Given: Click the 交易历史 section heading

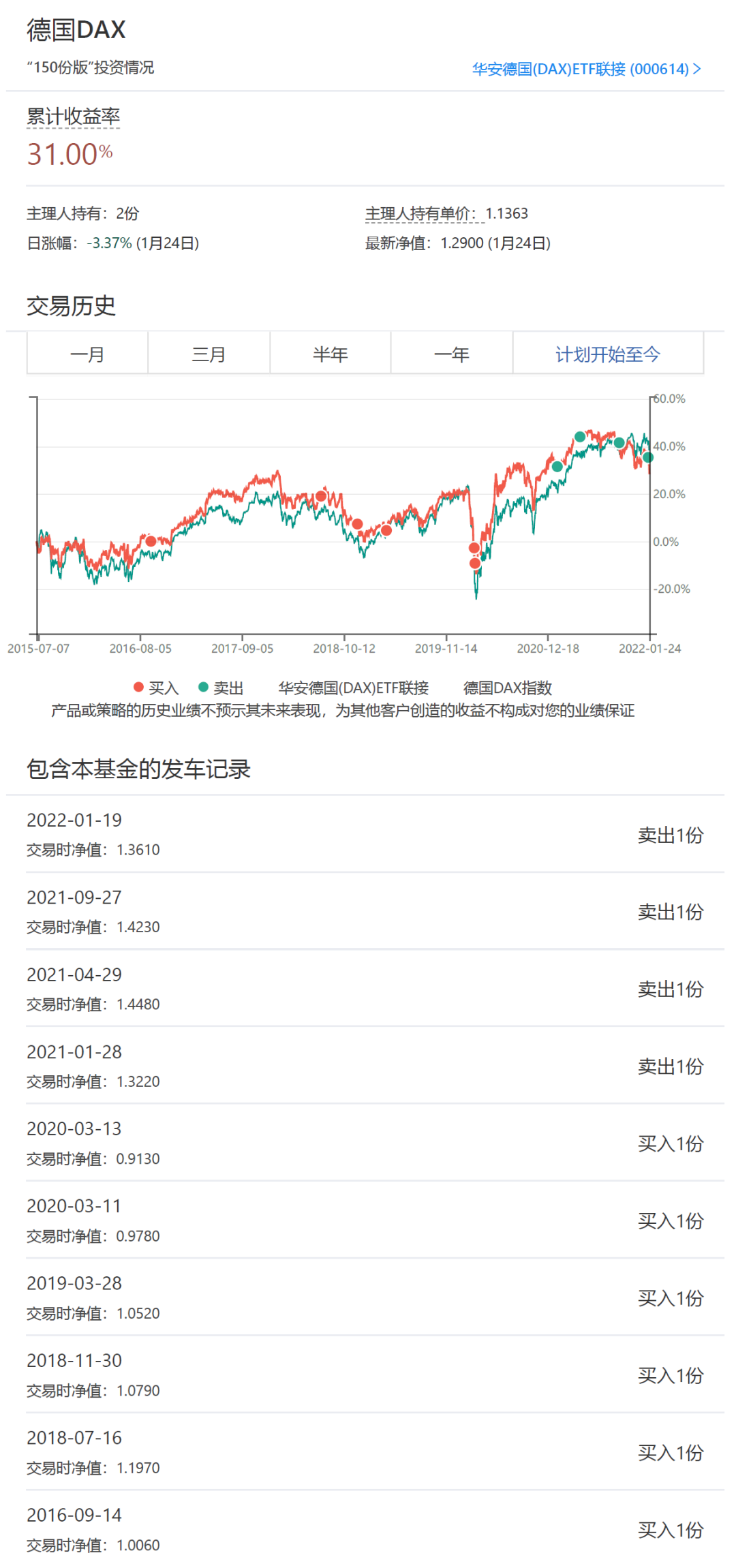Looking at the screenshot, I should (72, 307).
